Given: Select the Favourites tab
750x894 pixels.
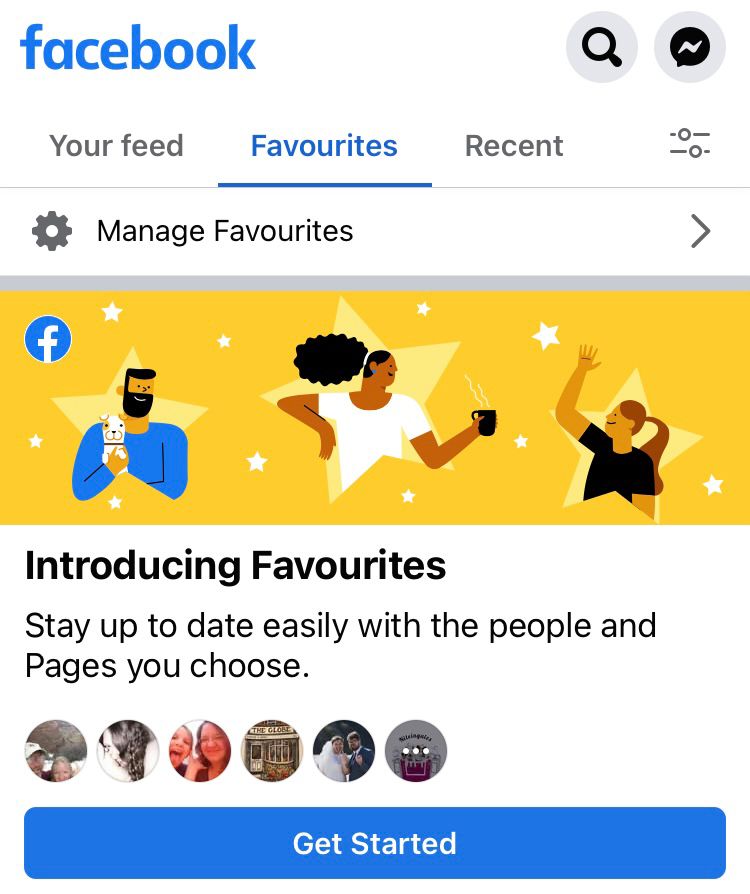Looking at the screenshot, I should 324,146.
